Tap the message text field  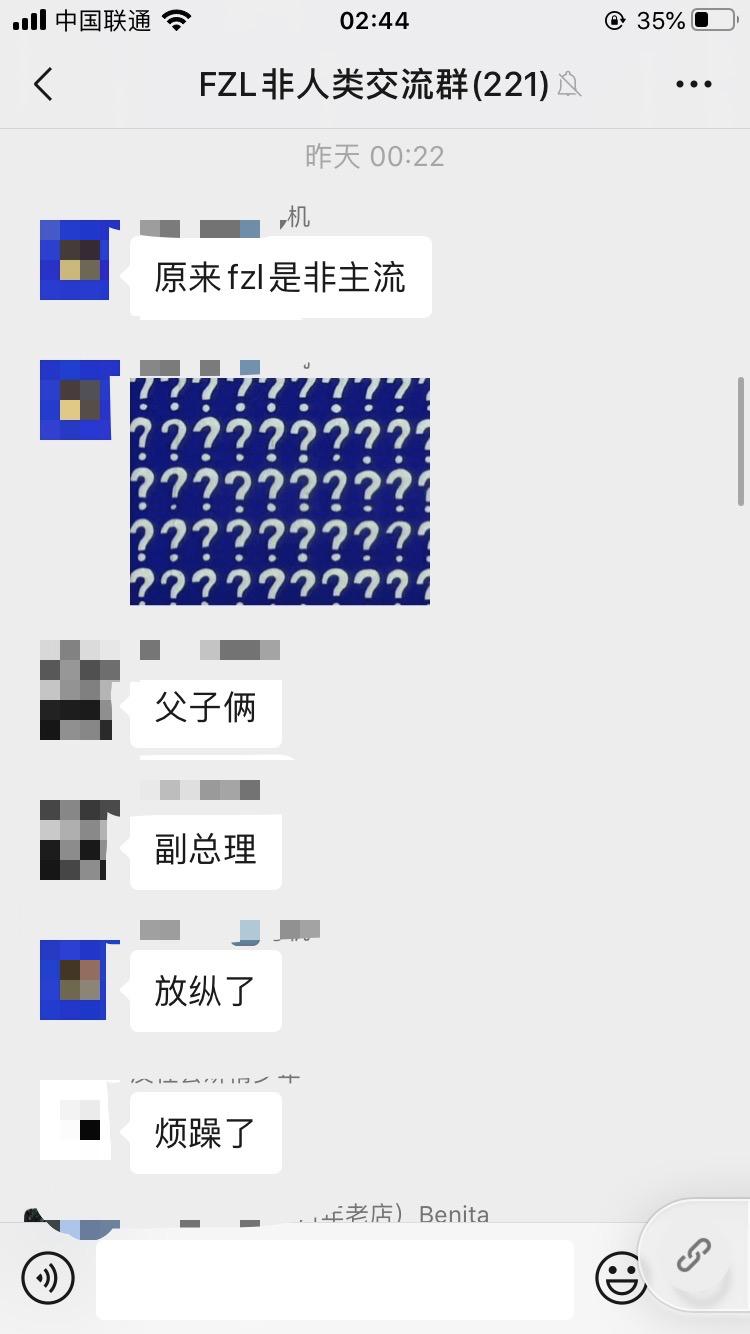[x=335, y=1279]
